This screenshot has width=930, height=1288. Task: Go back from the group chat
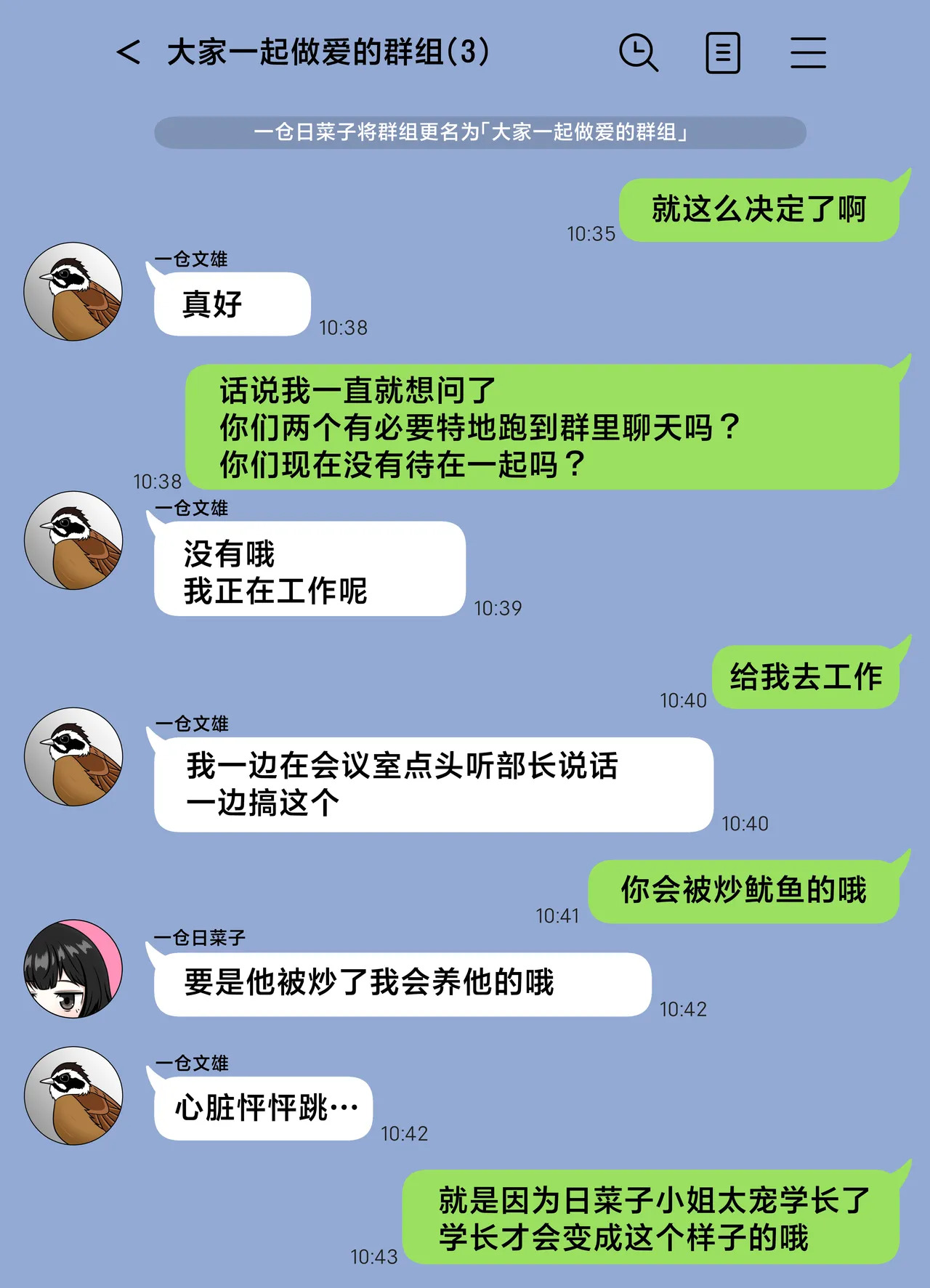point(129,52)
